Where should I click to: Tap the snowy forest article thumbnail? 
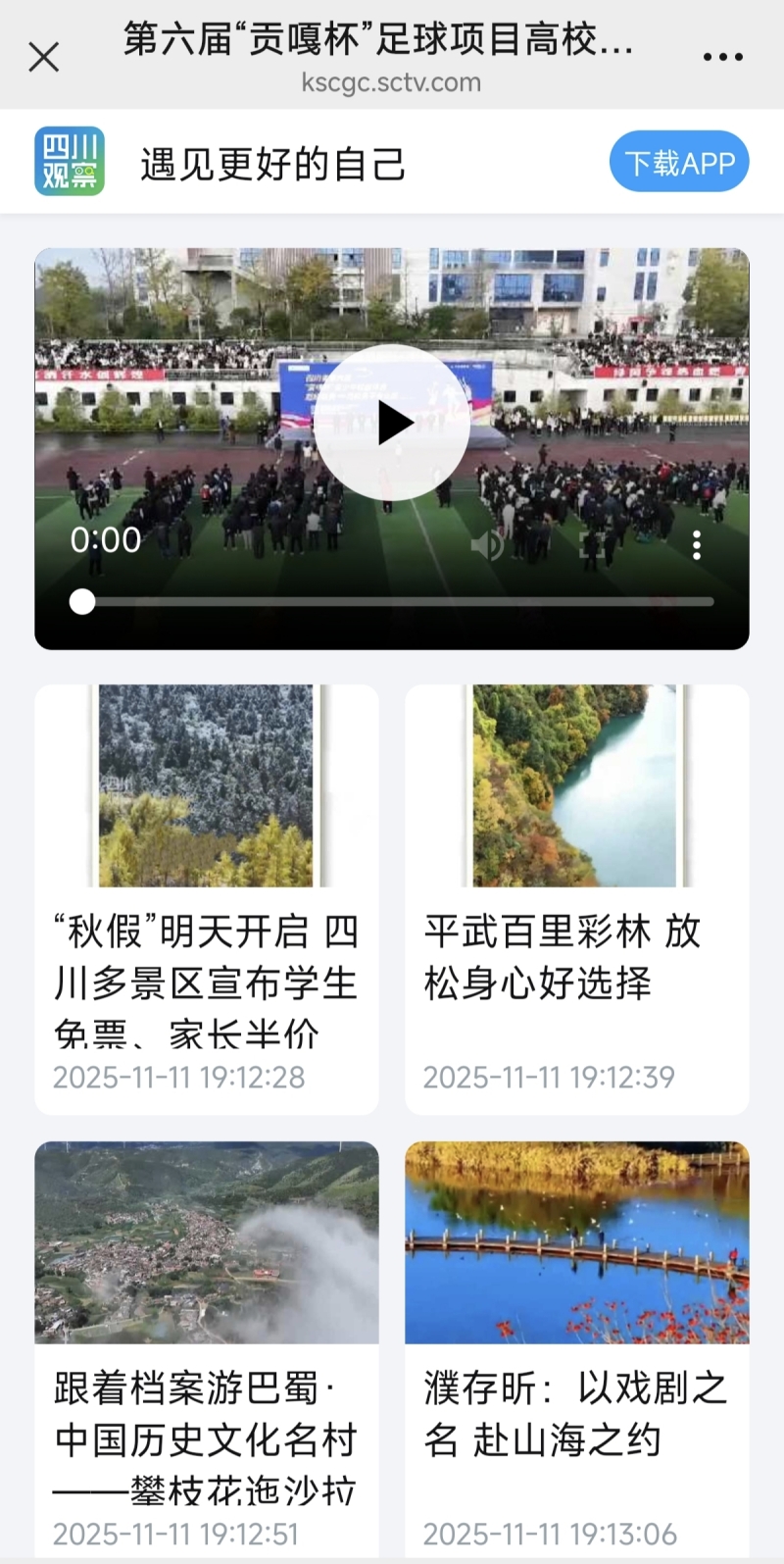pos(206,786)
